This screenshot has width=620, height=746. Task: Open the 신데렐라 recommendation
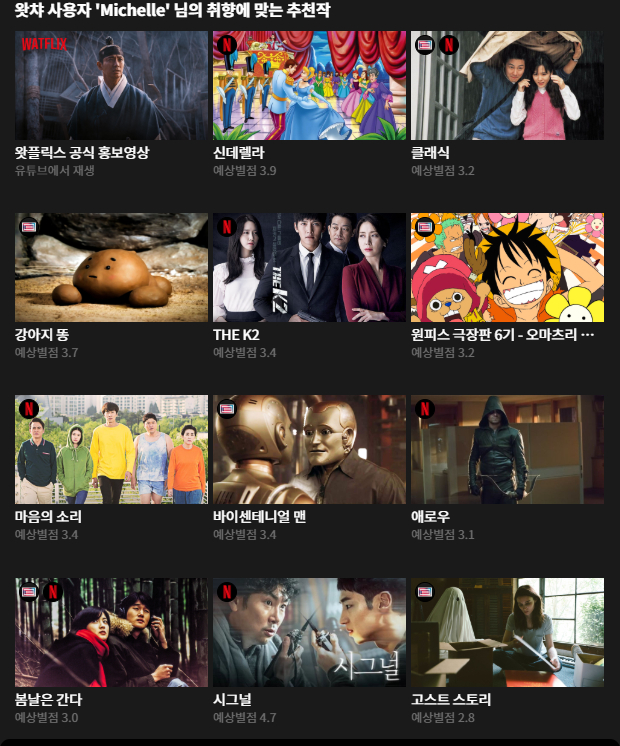[309, 86]
